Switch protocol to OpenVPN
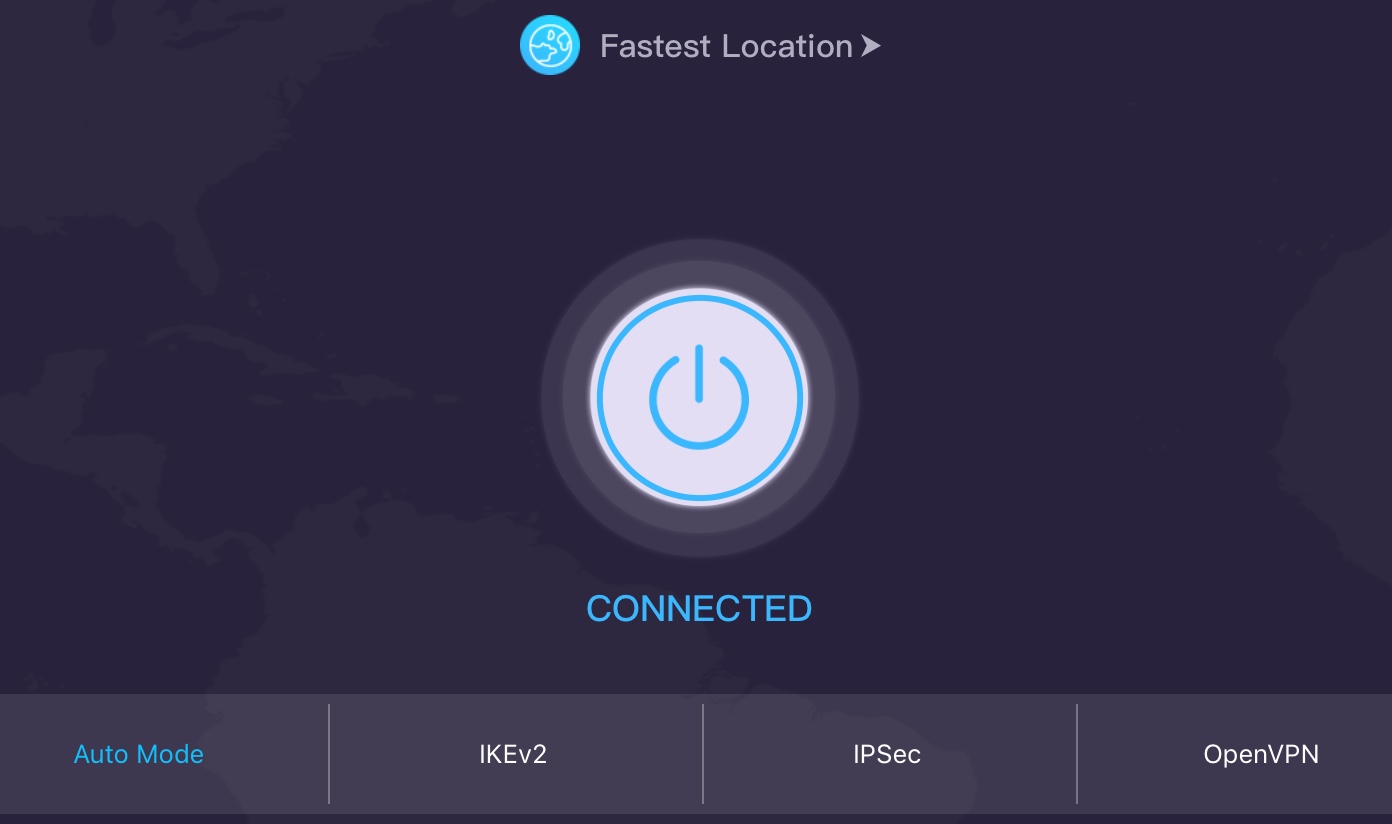This screenshot has width=1392, height=824. point(1261,754)
